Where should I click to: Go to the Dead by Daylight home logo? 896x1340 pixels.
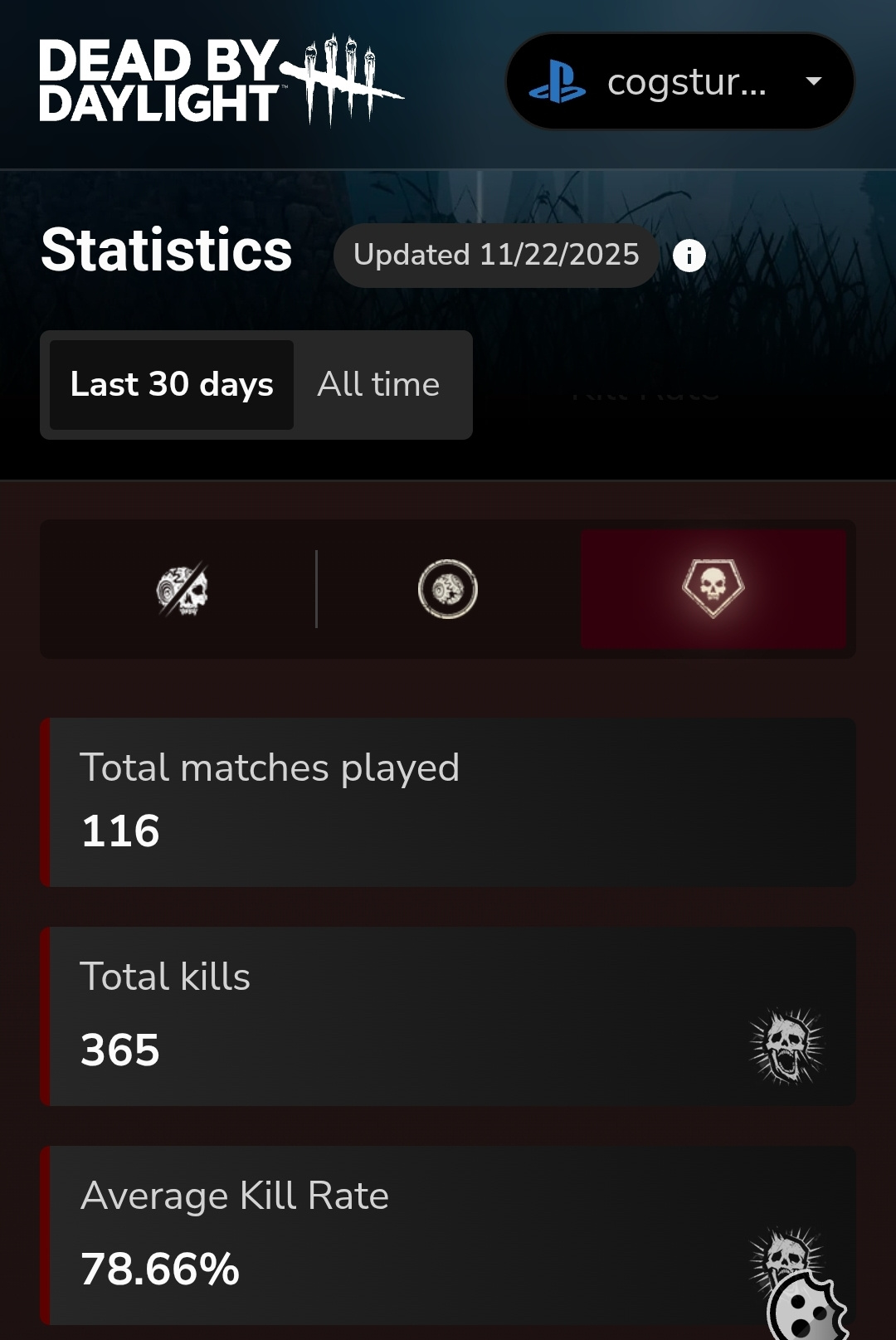(220, 81)
